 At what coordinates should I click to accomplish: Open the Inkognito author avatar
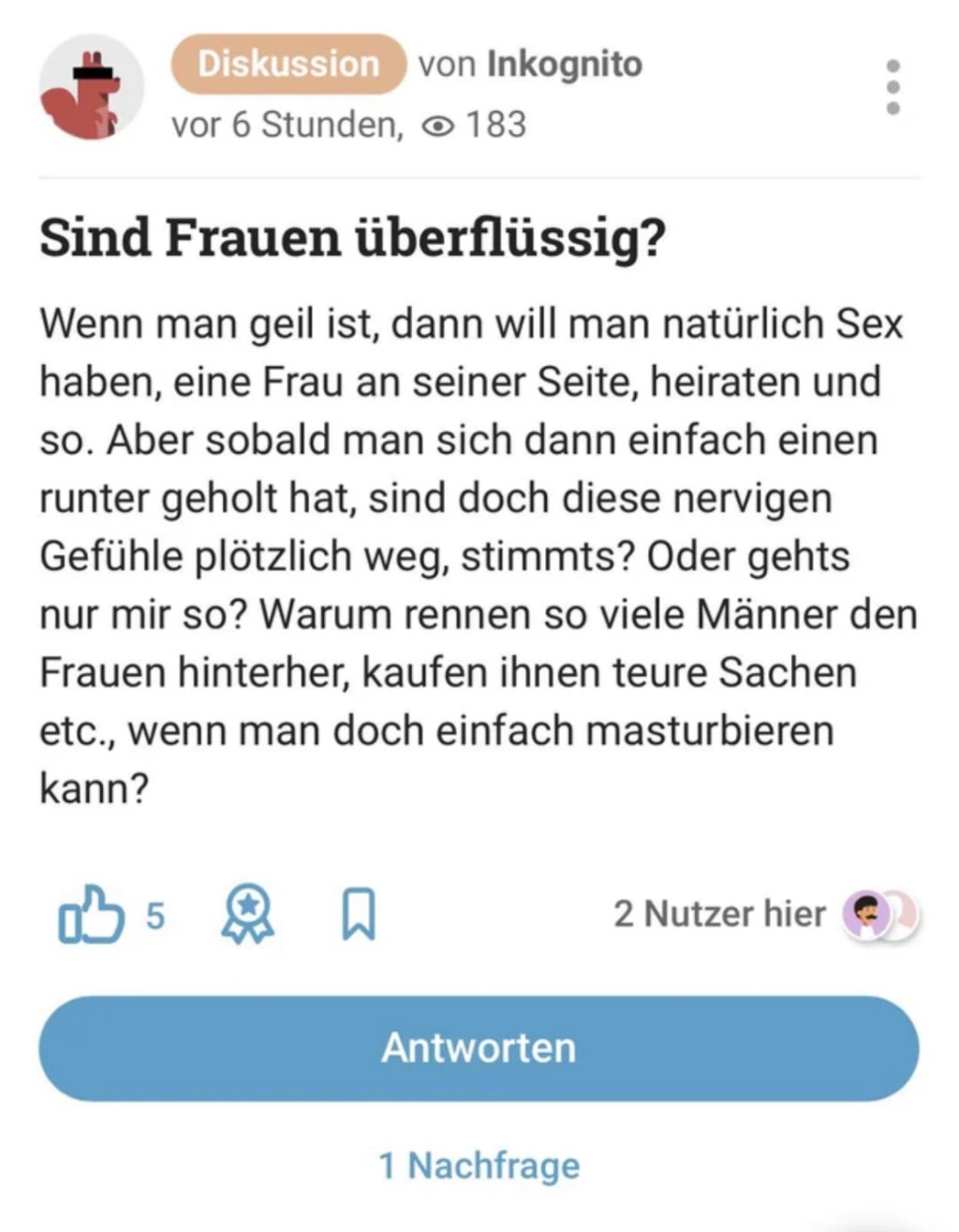tap(91, 88)
